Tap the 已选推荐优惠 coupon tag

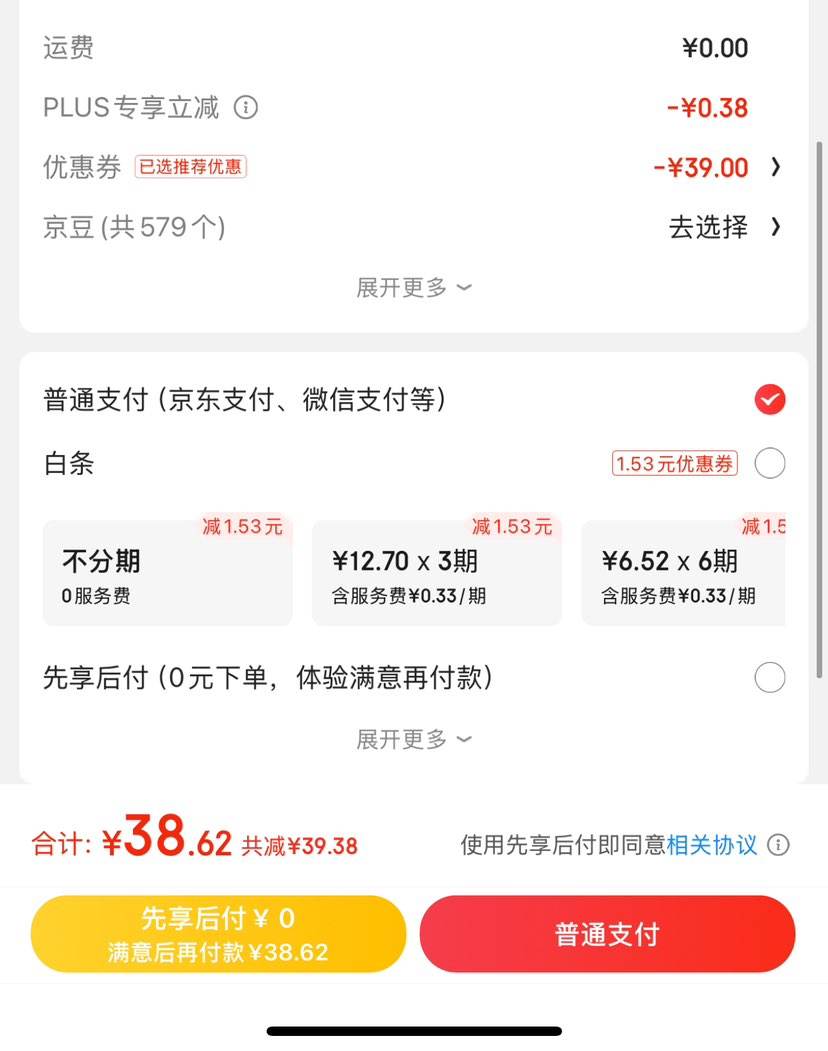190,167
